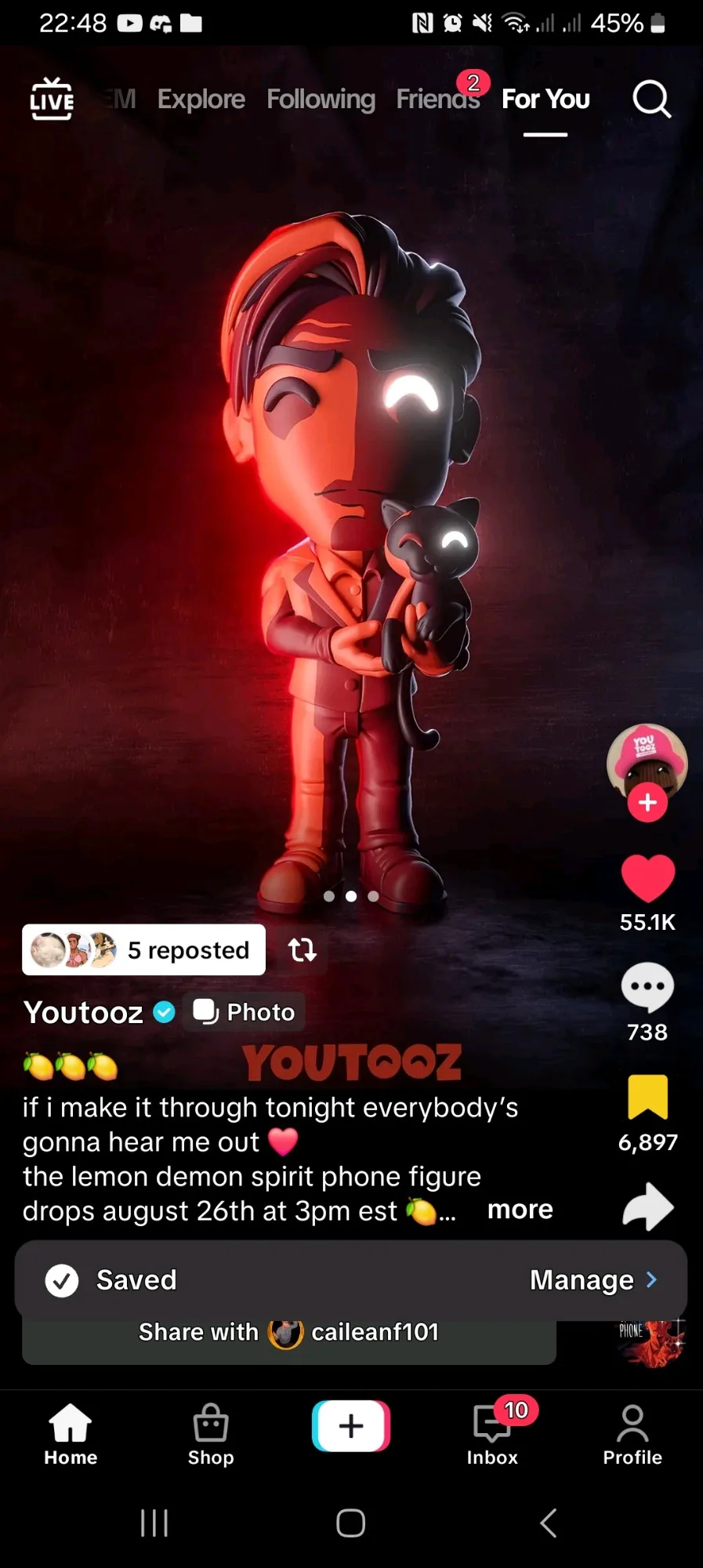Open the search magnifier

(651, 100)
